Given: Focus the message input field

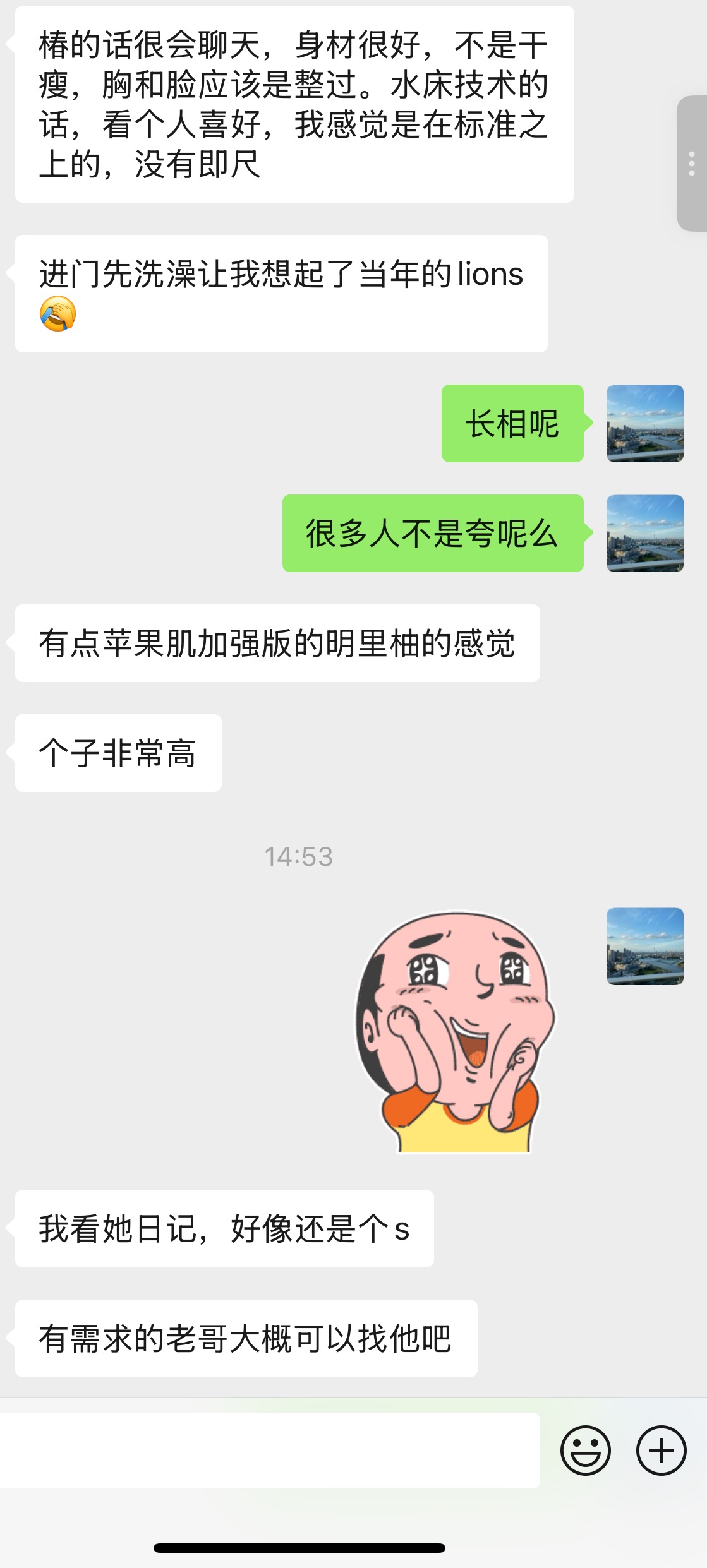Looking at the screenshot, I should [270, 1451].
